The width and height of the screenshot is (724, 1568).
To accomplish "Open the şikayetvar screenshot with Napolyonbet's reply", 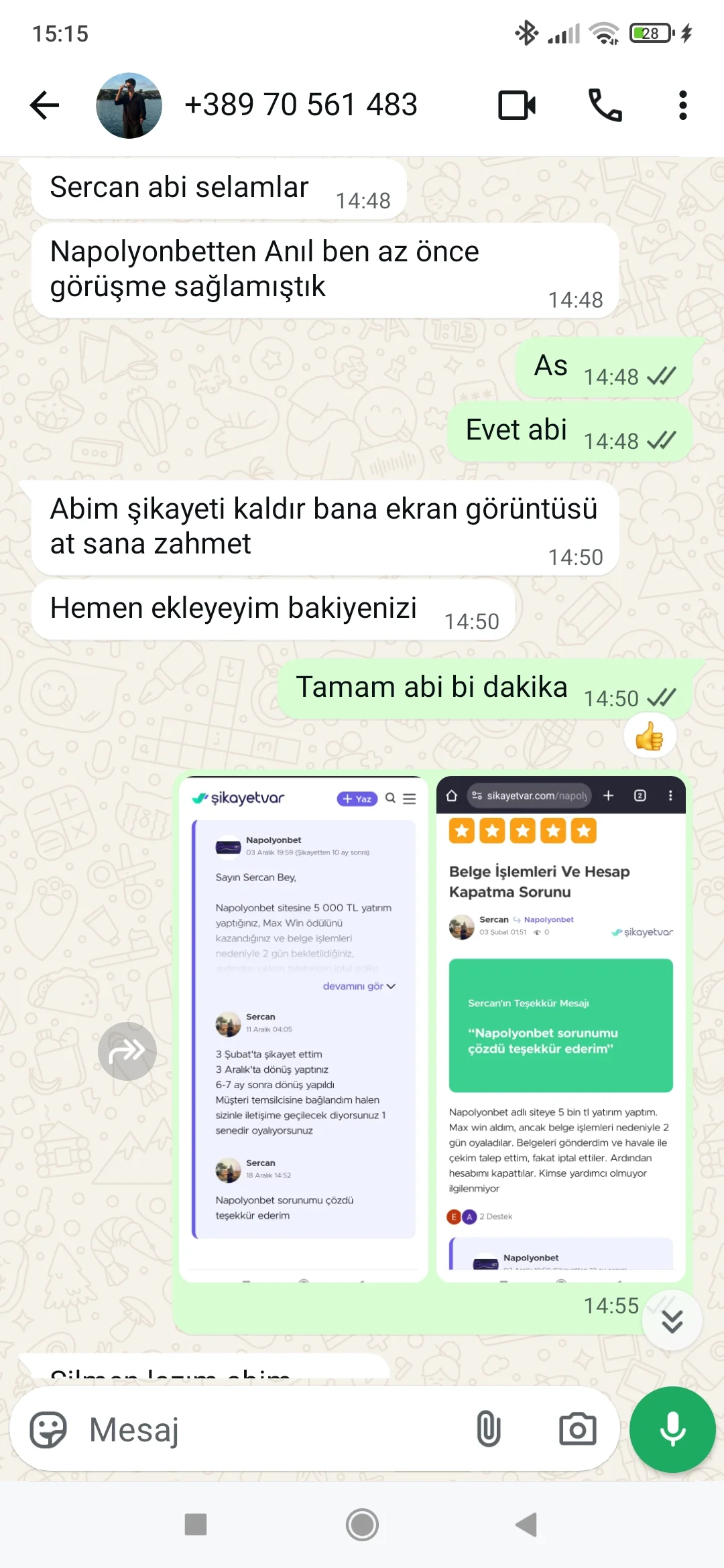I will [x=304, y=1029].
